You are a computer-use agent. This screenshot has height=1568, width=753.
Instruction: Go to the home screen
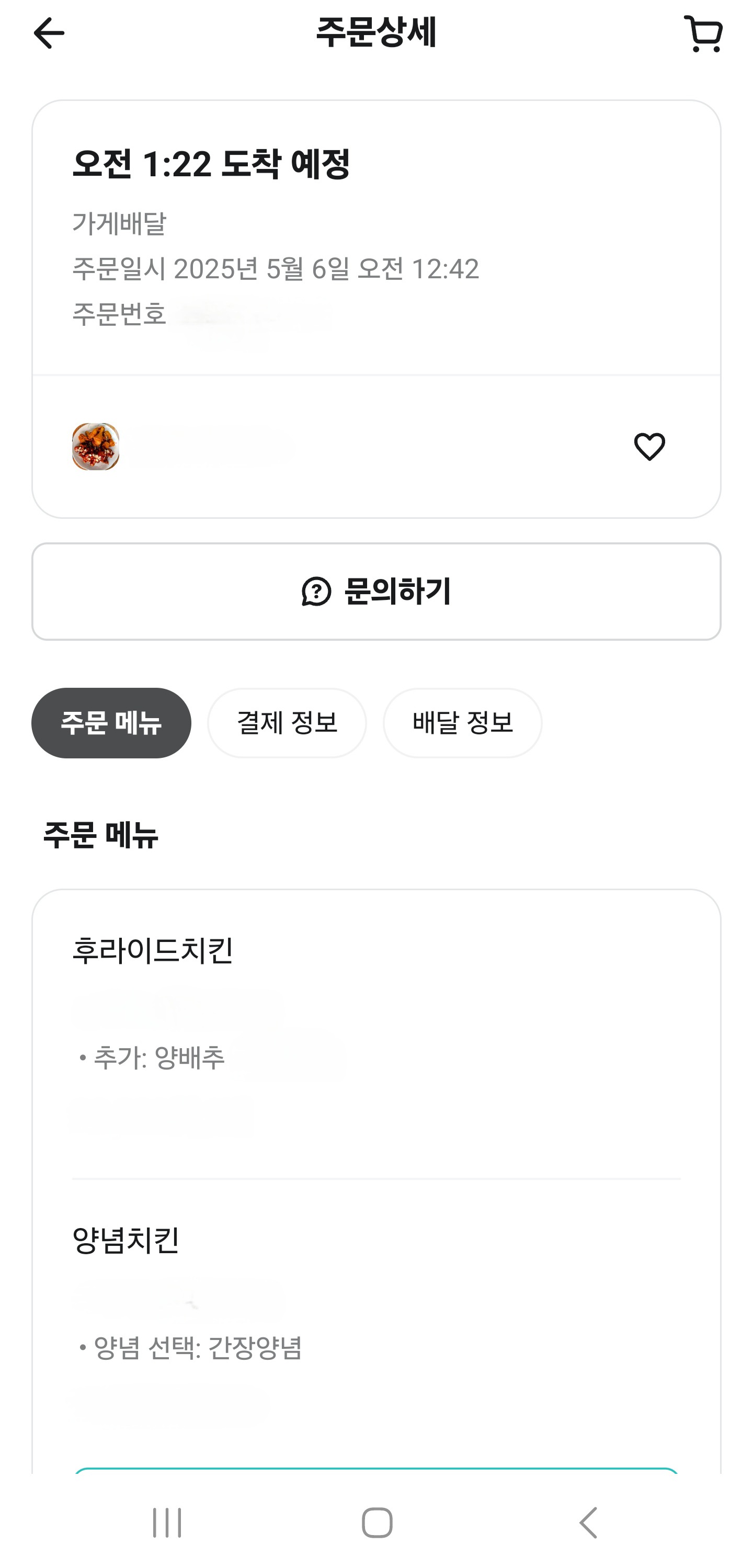point(377,1522)
